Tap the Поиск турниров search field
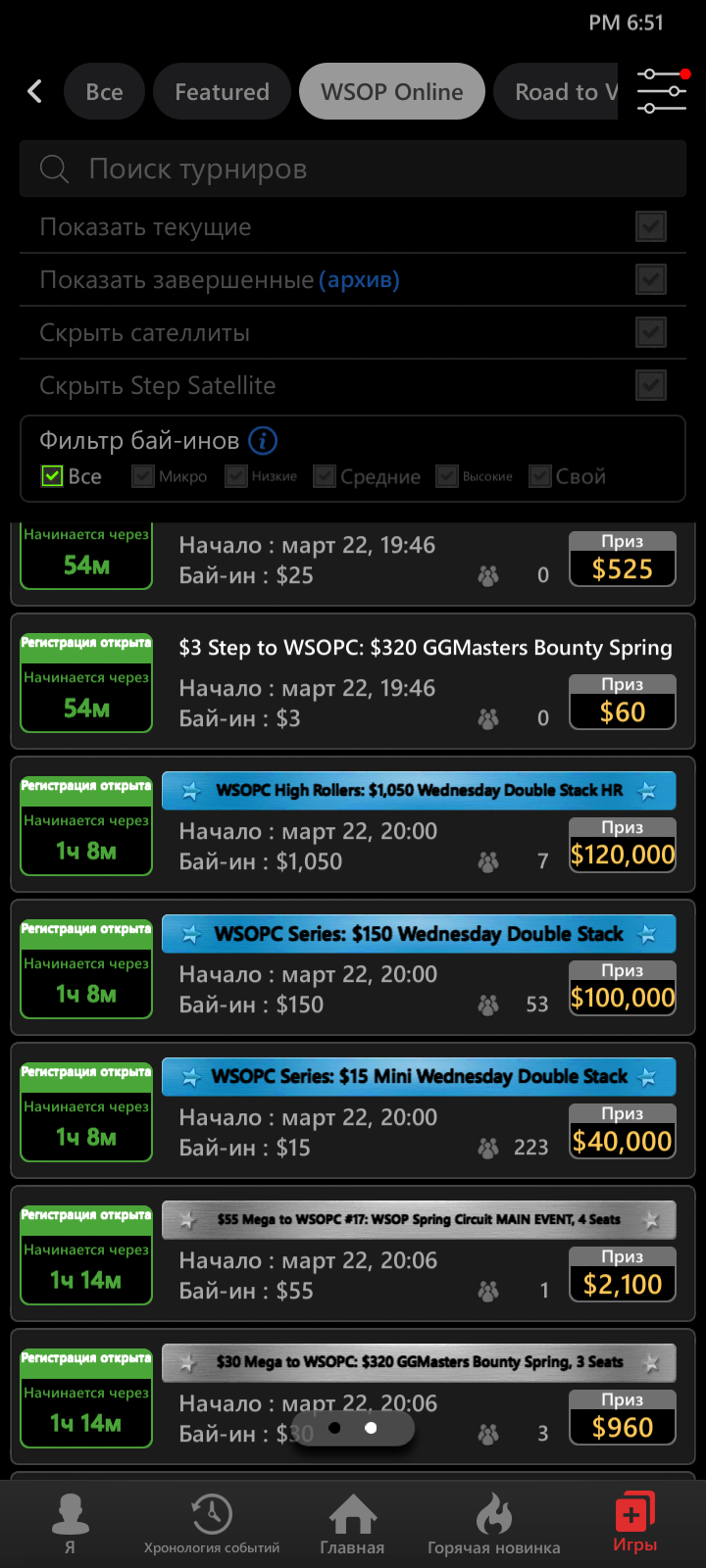 click(353, 169)
